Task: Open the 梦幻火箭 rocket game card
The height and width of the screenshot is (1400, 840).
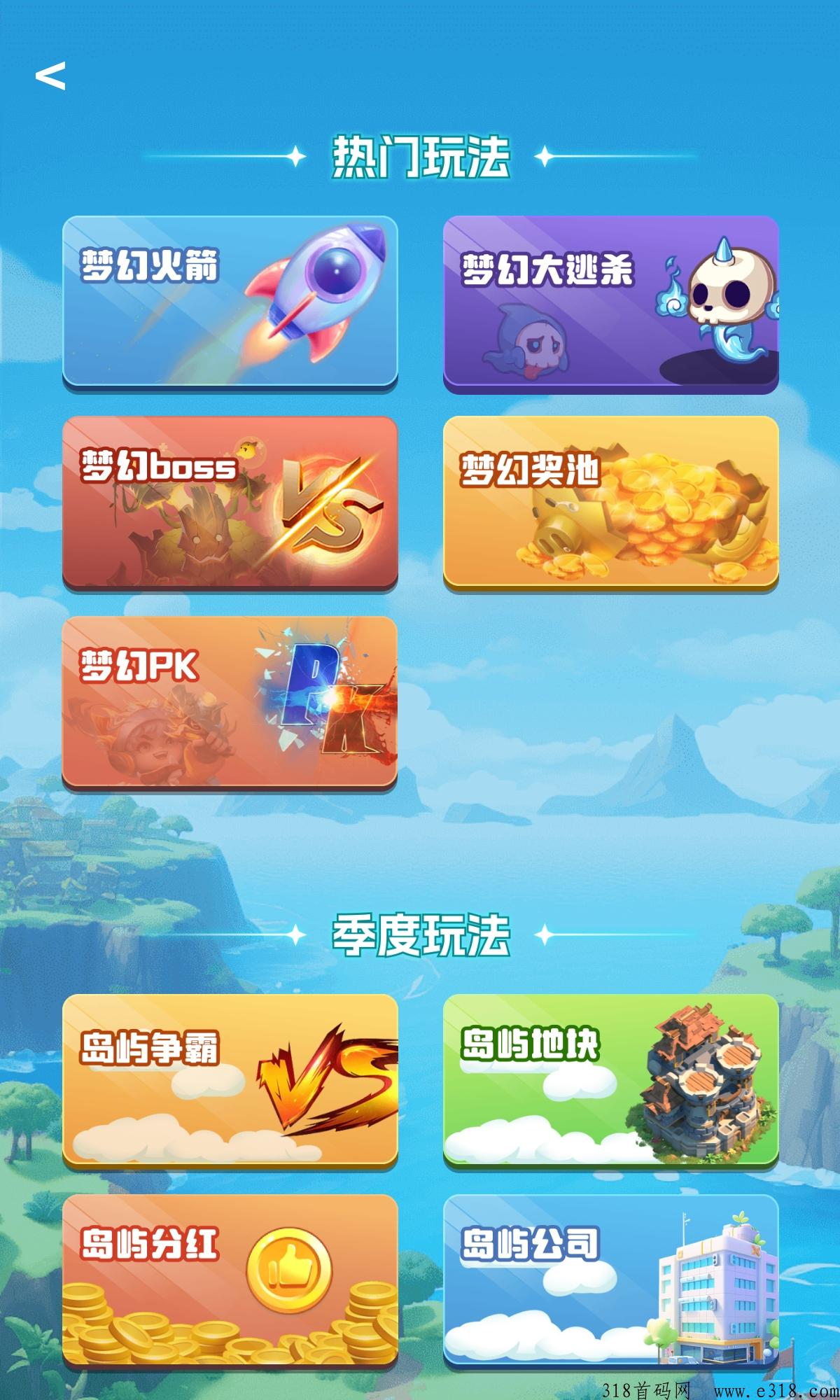Action: tap(230, 303)
